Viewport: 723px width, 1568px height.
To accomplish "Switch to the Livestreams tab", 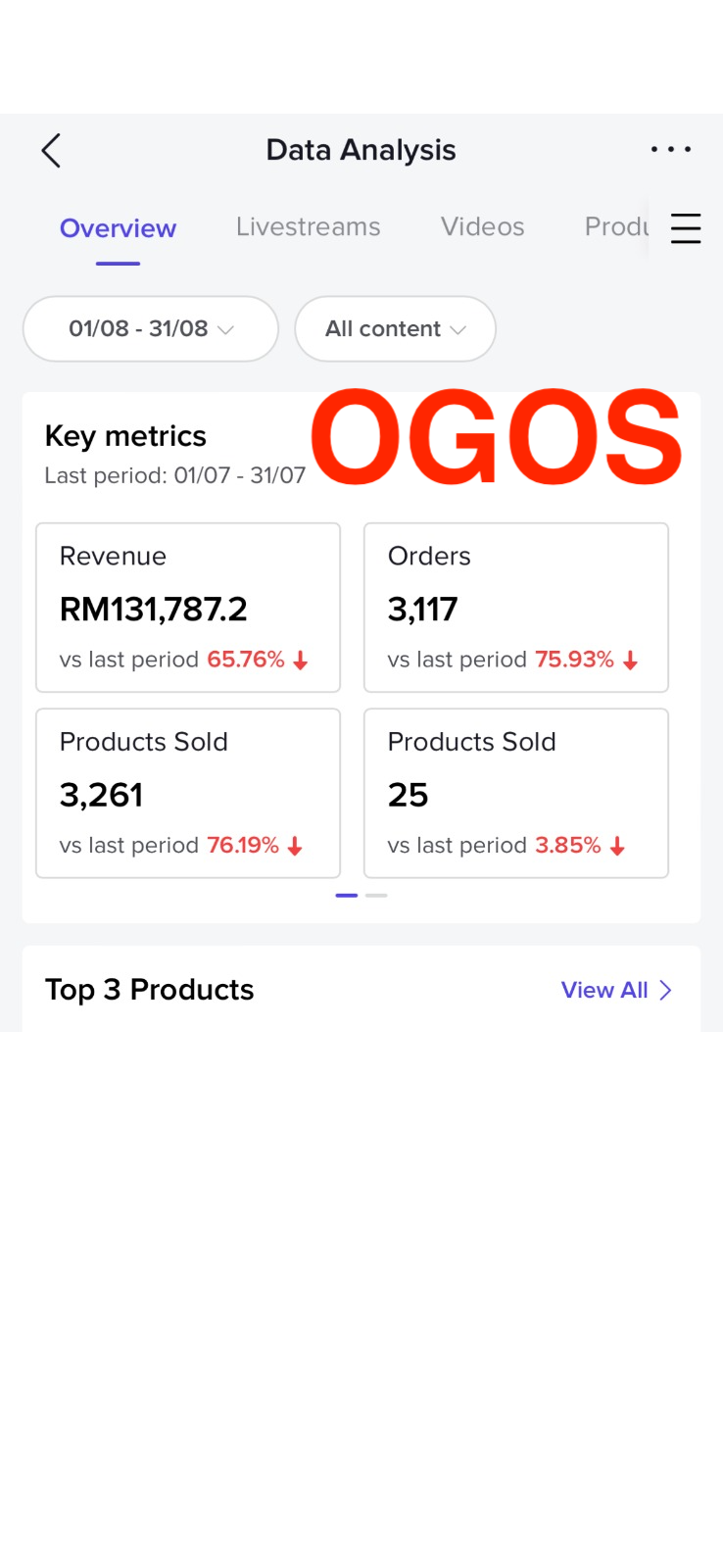I will coord(308,227).
